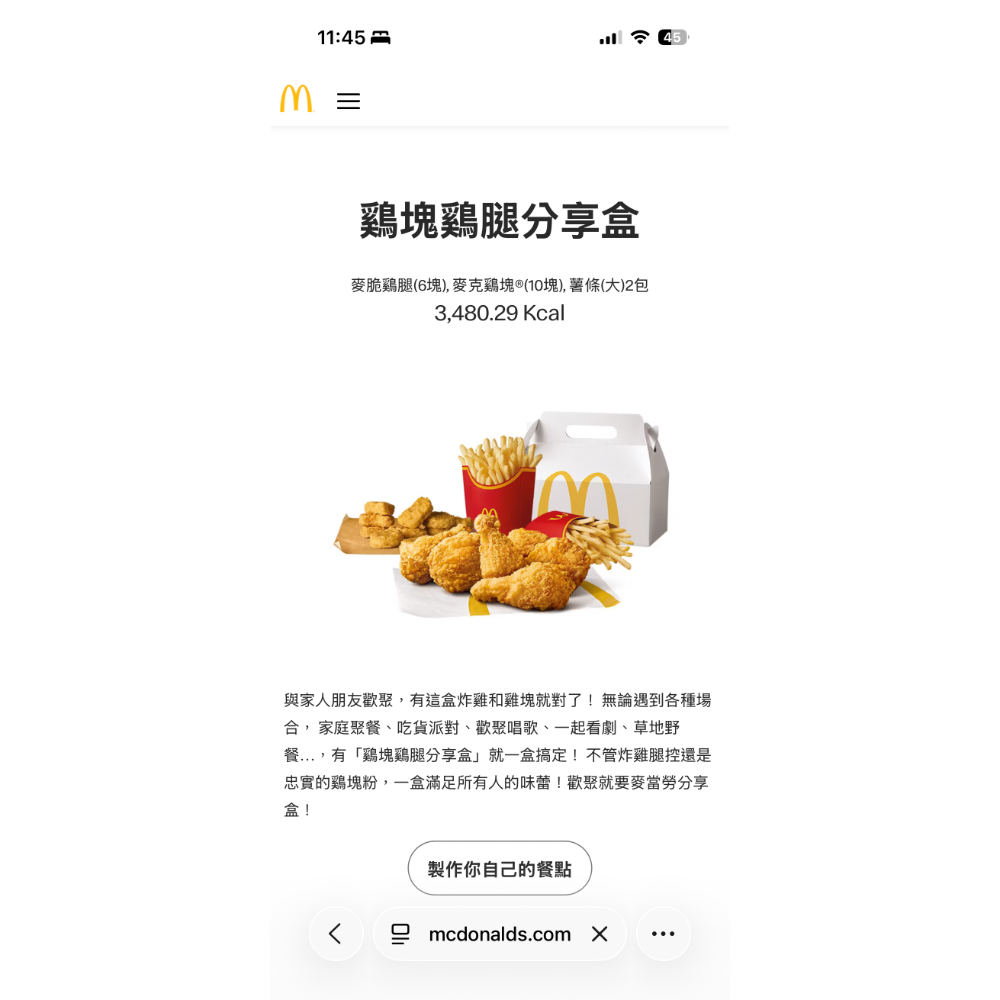The image size is (1000, 1000).
Task: Go back in the in-app browser
Action: pyautogui.click(x=336, y=934)
